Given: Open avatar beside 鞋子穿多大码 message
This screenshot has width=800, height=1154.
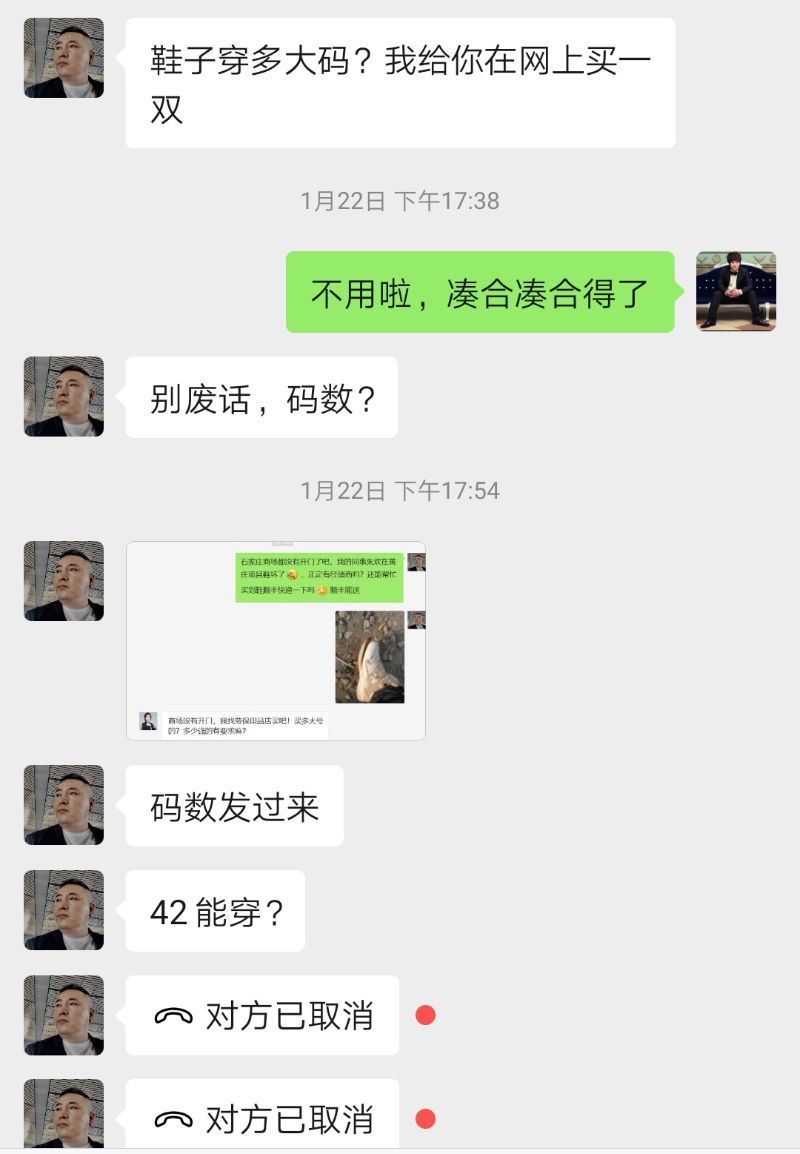Looking at the screenshot, I should tap(64, 58).
